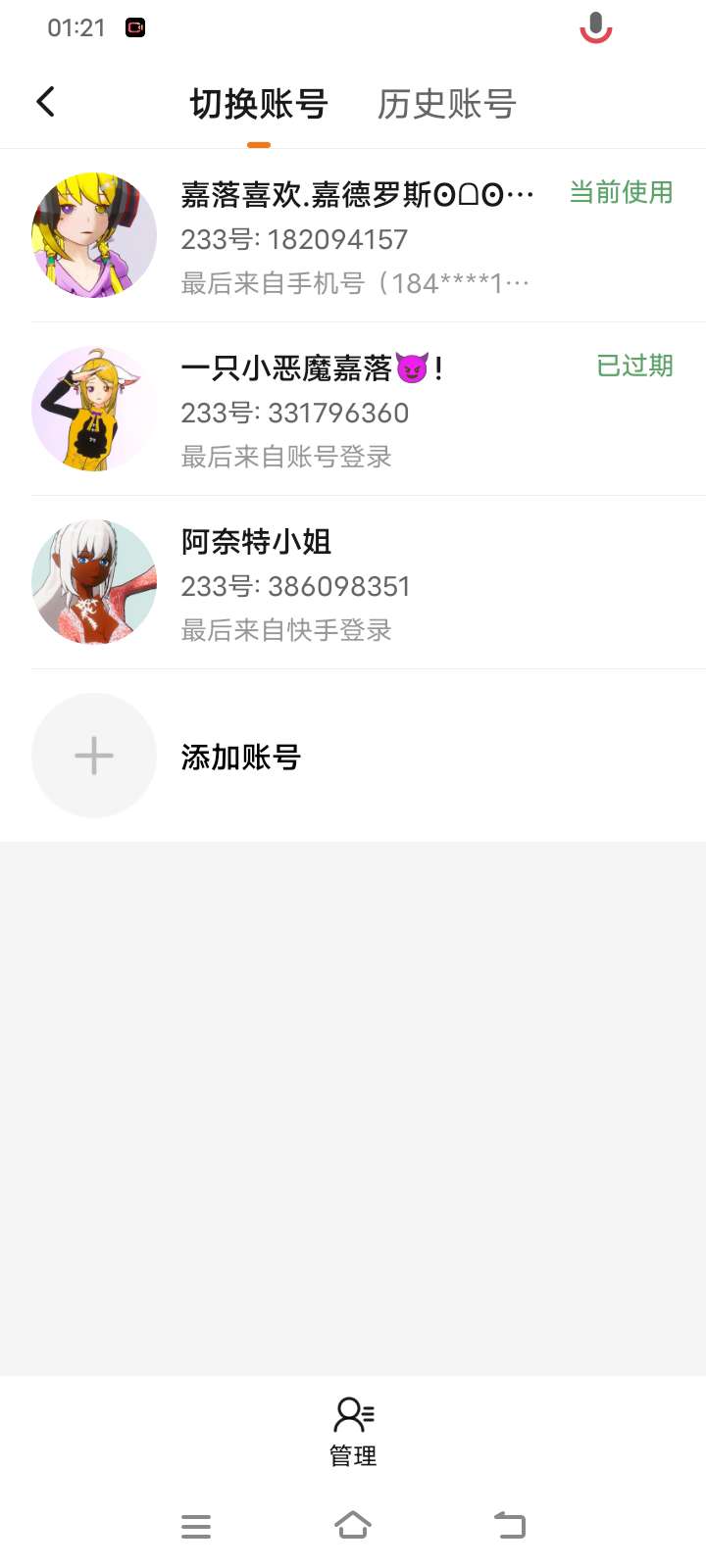Go back using the top-left arrow
706x1568 pixels.
click(45, 102)
